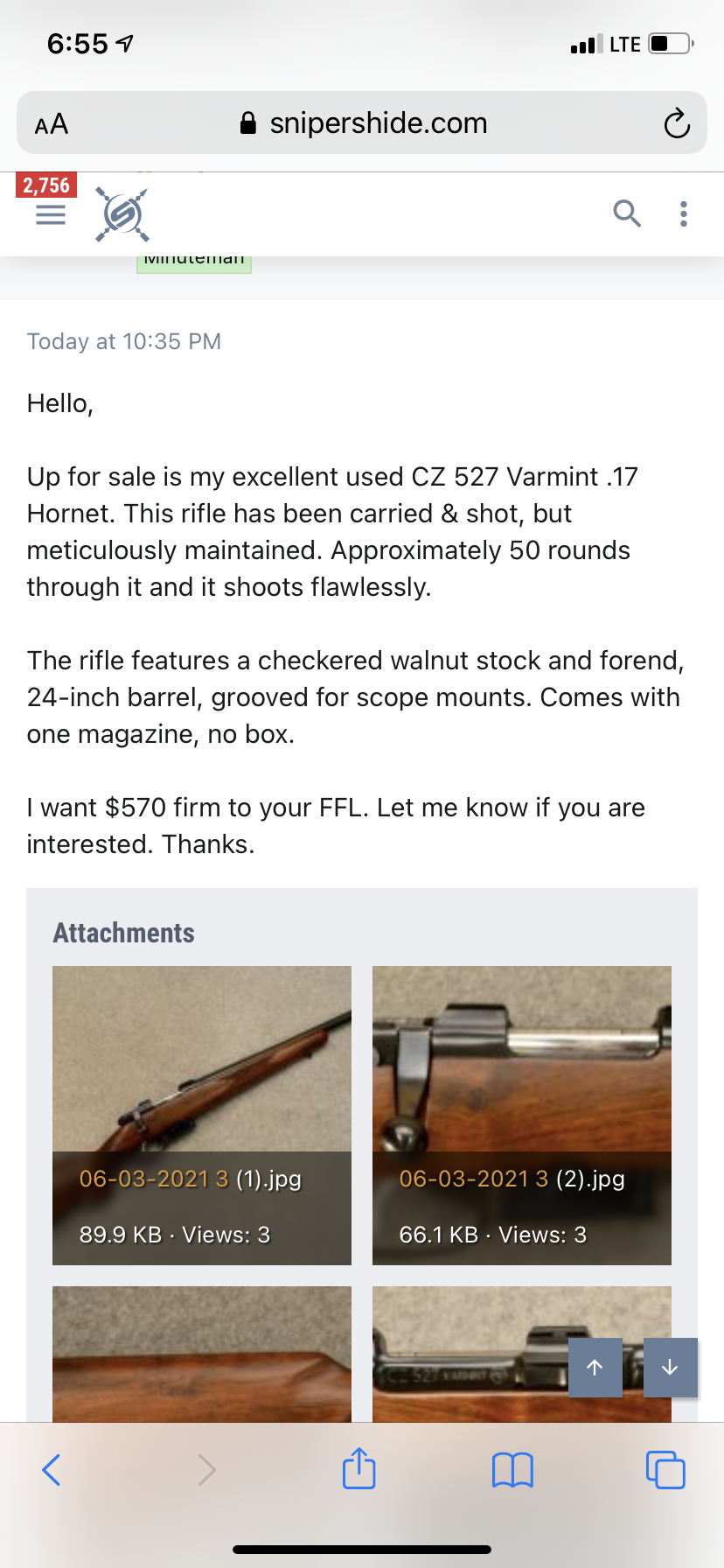The image size is (724, 1568).
Task: Open the three-dot overflow menu
Action: pyautogui.click(x=684, y=213)
